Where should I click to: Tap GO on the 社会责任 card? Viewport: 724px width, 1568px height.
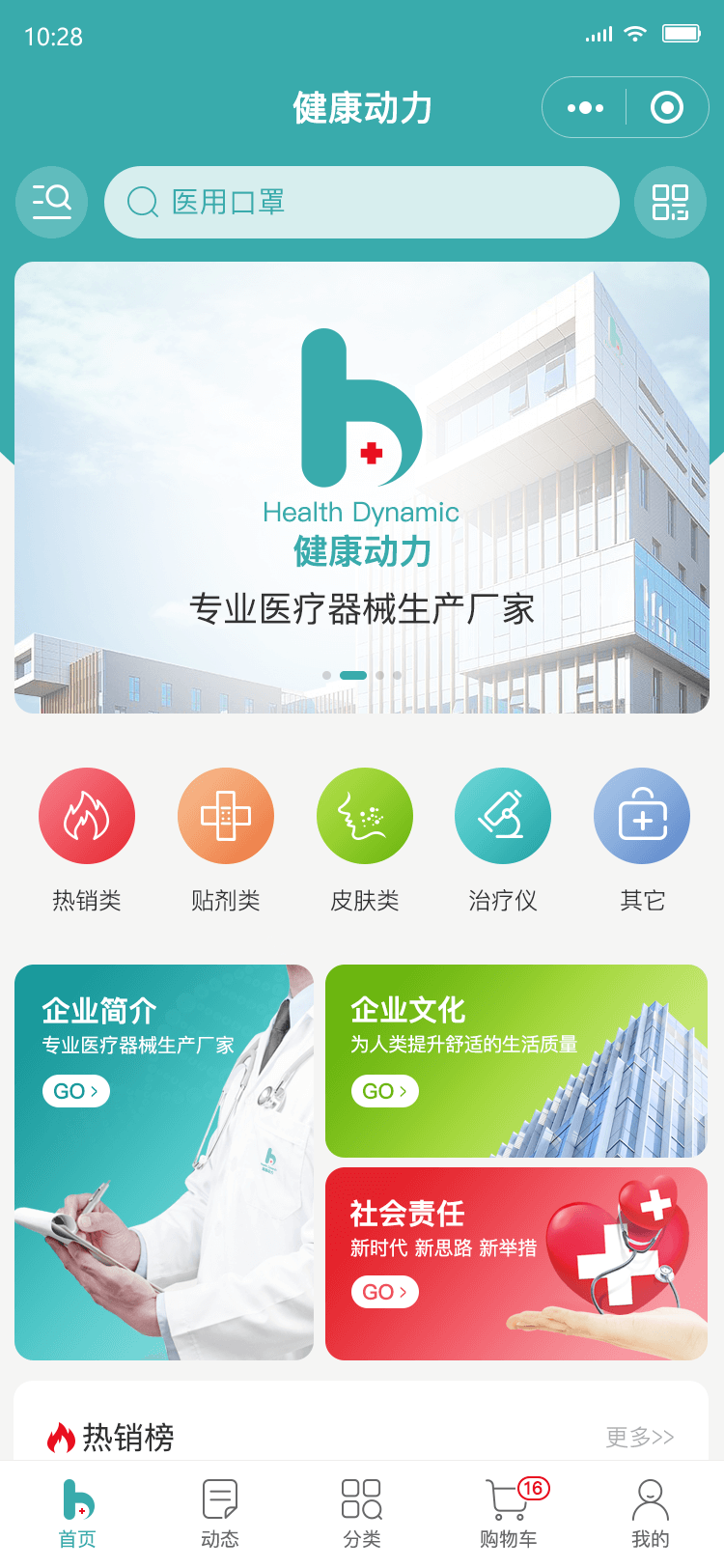pos(384,1292)
